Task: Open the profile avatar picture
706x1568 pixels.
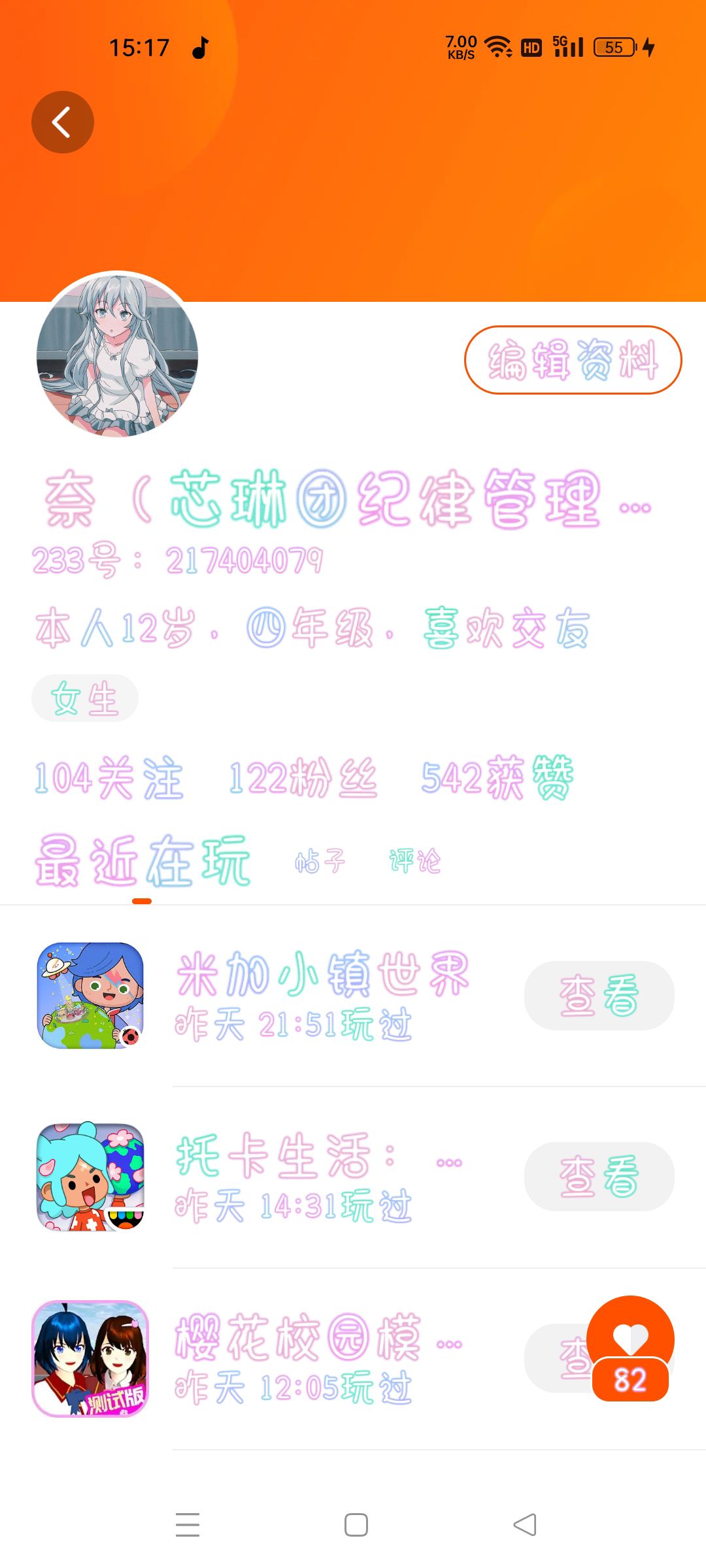Action: (x=117, y=354)
